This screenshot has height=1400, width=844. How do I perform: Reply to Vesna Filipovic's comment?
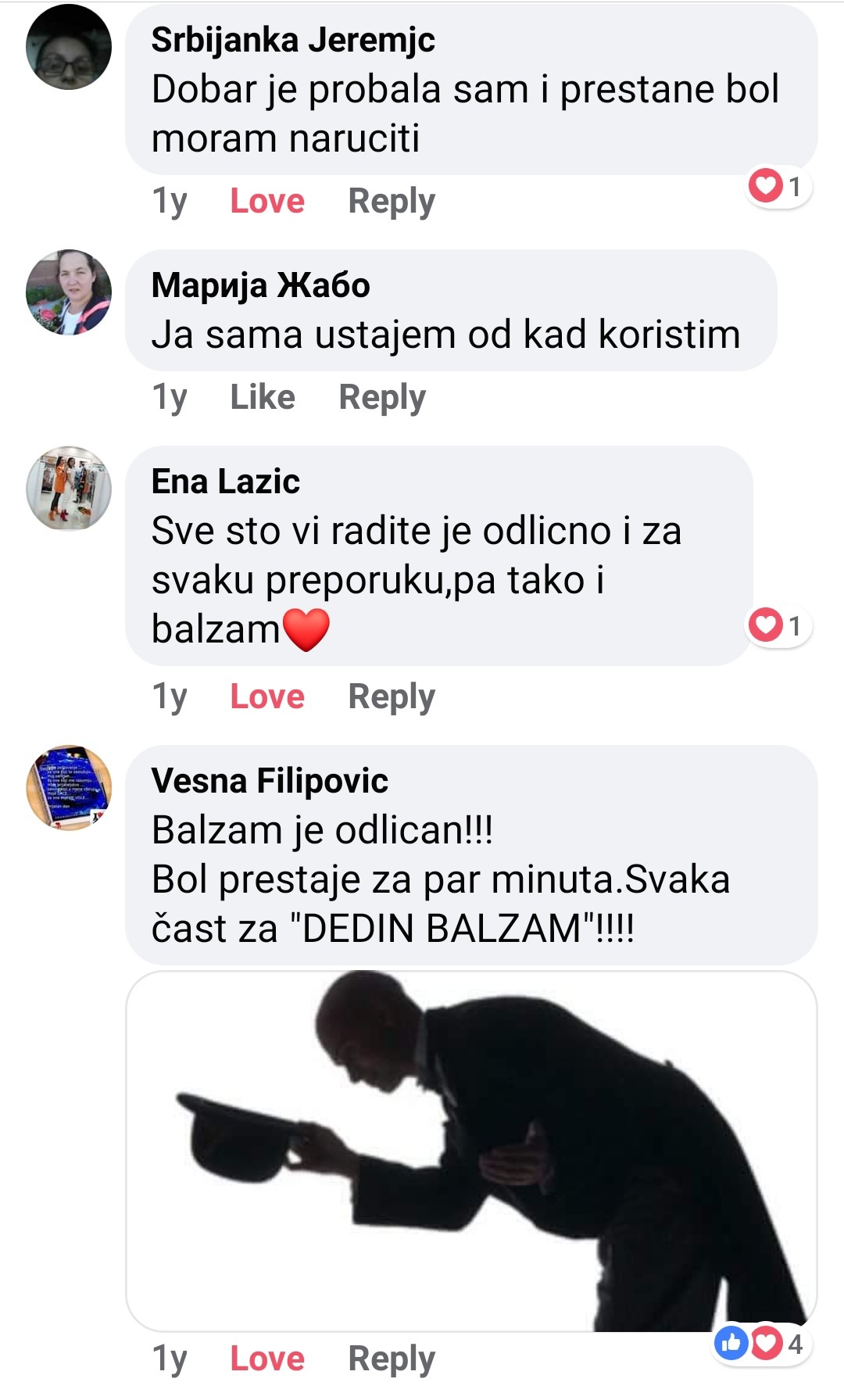click(x=391, y=1359)
